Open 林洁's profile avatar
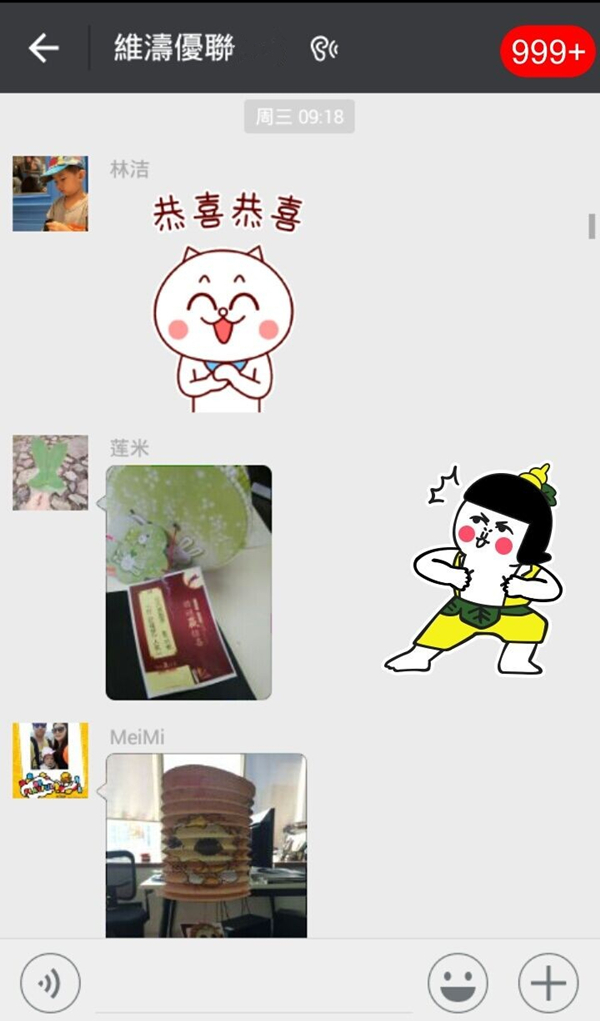Screen dimensions: 600x1021 point(50,194)
